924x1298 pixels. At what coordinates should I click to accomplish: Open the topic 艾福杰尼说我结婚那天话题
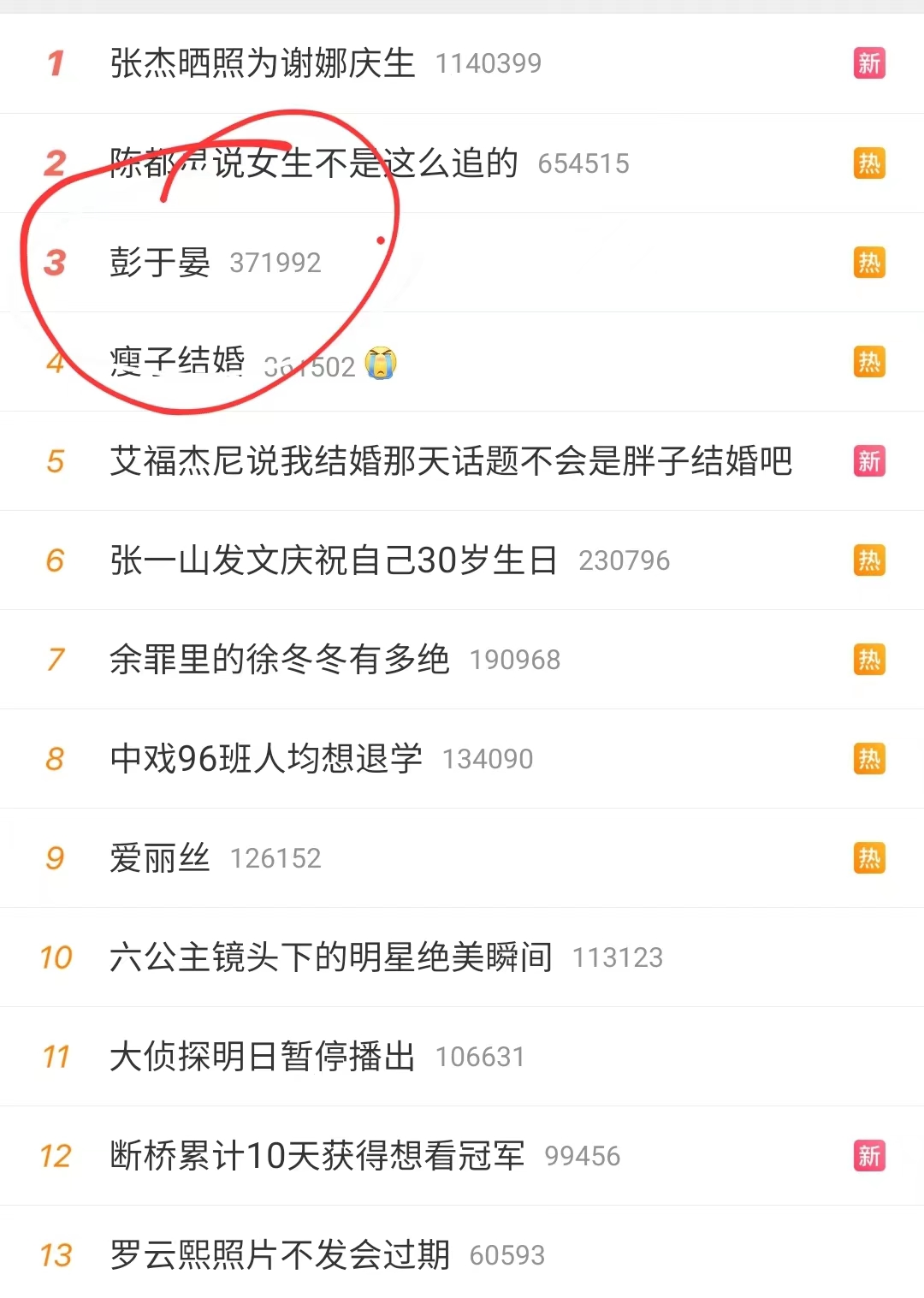tap(451, 461)
